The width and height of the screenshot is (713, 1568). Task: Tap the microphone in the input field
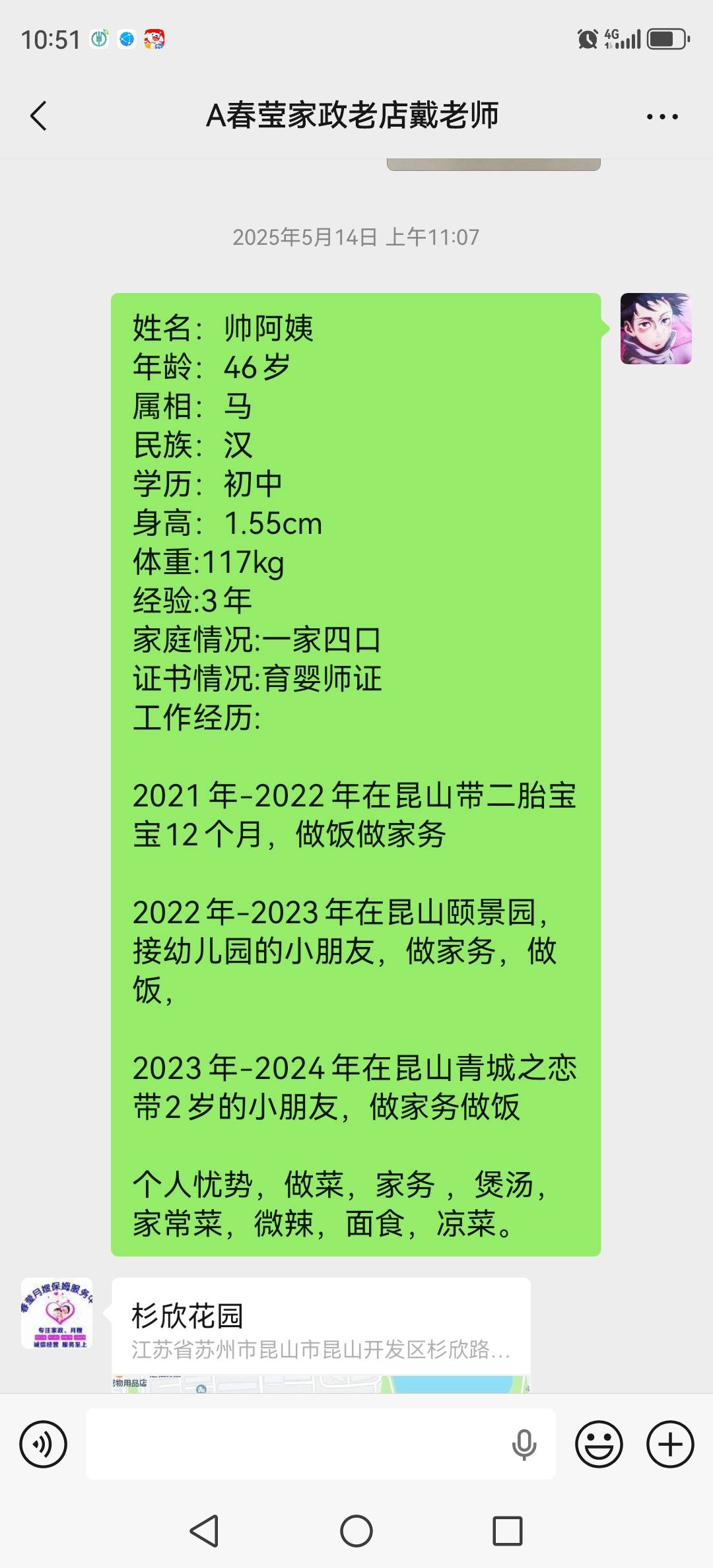(524, 1445)
